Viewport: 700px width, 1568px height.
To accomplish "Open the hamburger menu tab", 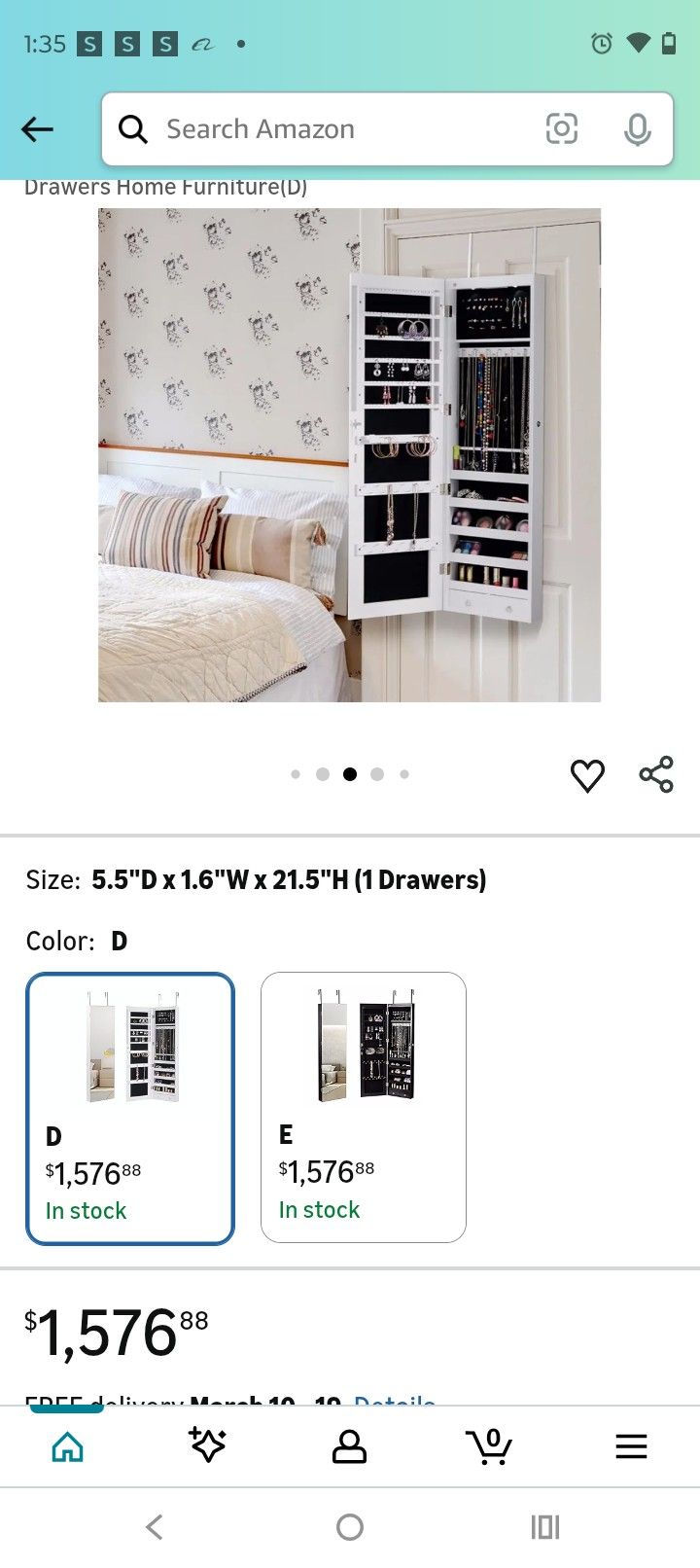I will pyautogui.click(x=631, y=1446).
